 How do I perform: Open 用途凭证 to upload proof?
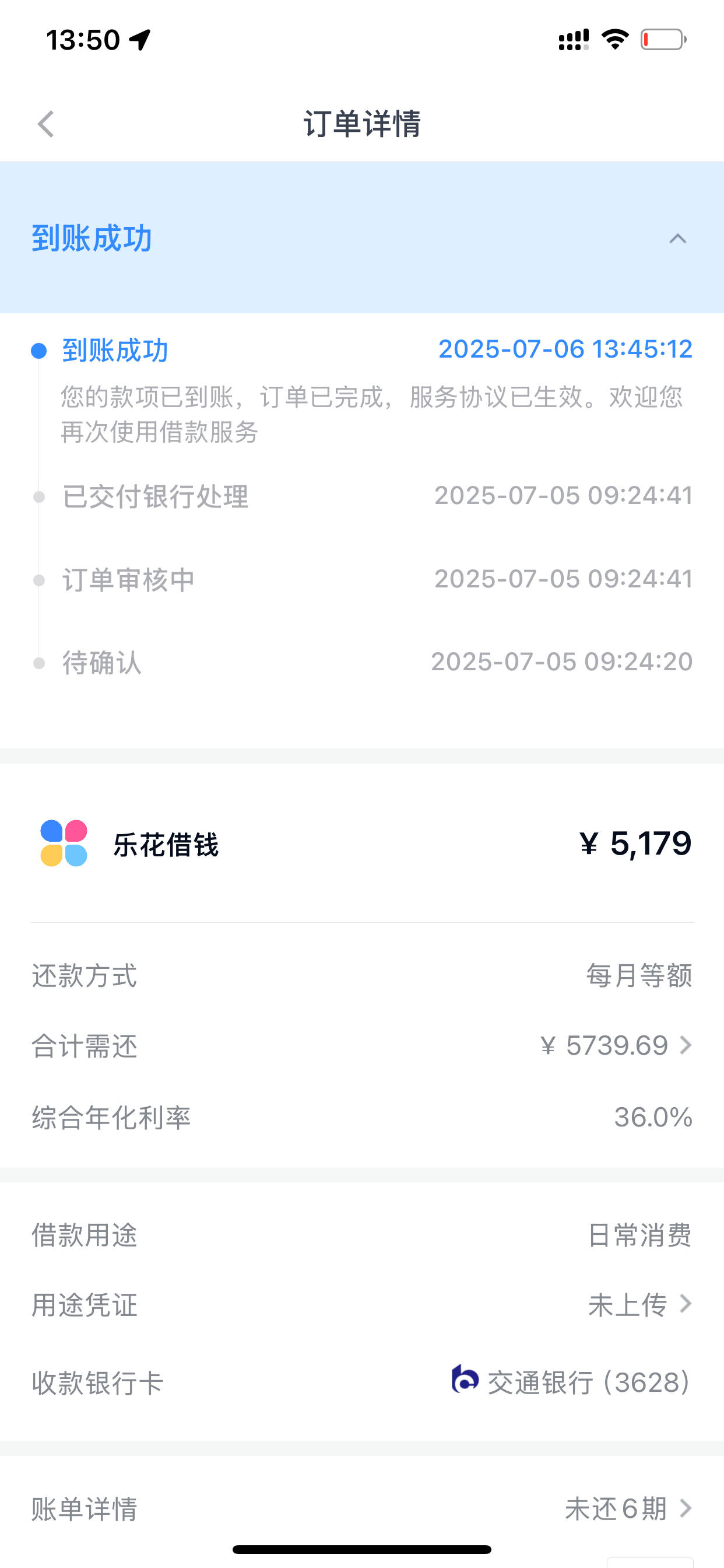[x=362, y=1304]
